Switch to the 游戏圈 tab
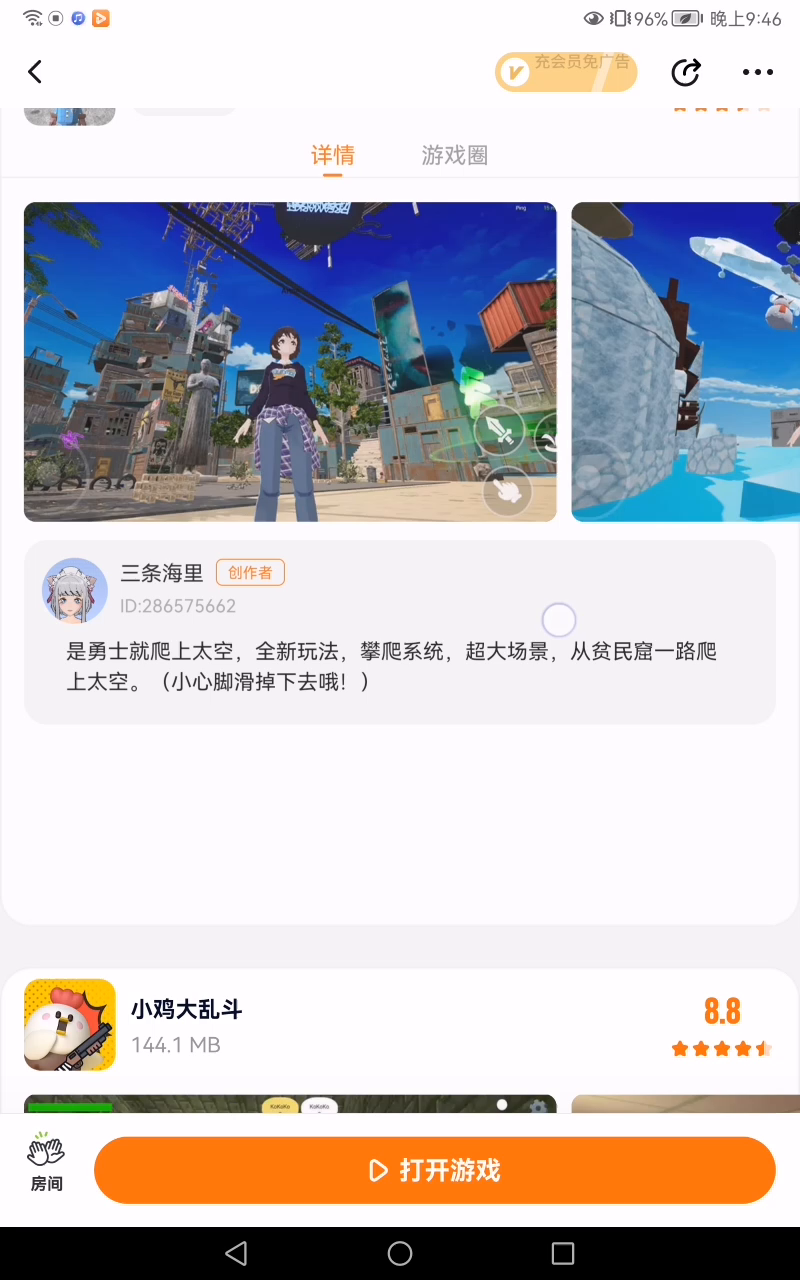 (454, 155)
